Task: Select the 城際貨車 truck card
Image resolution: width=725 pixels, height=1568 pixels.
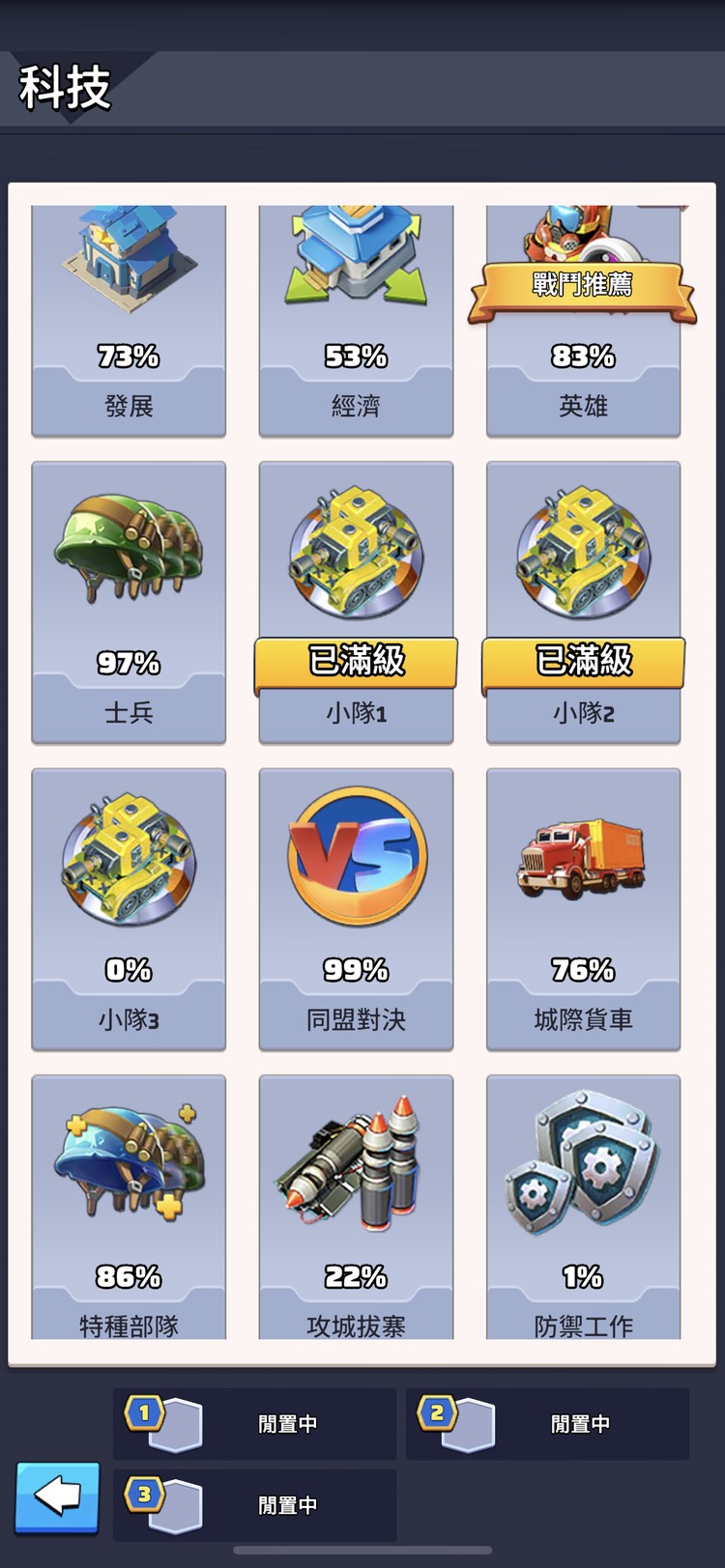Action: (583, 908)
